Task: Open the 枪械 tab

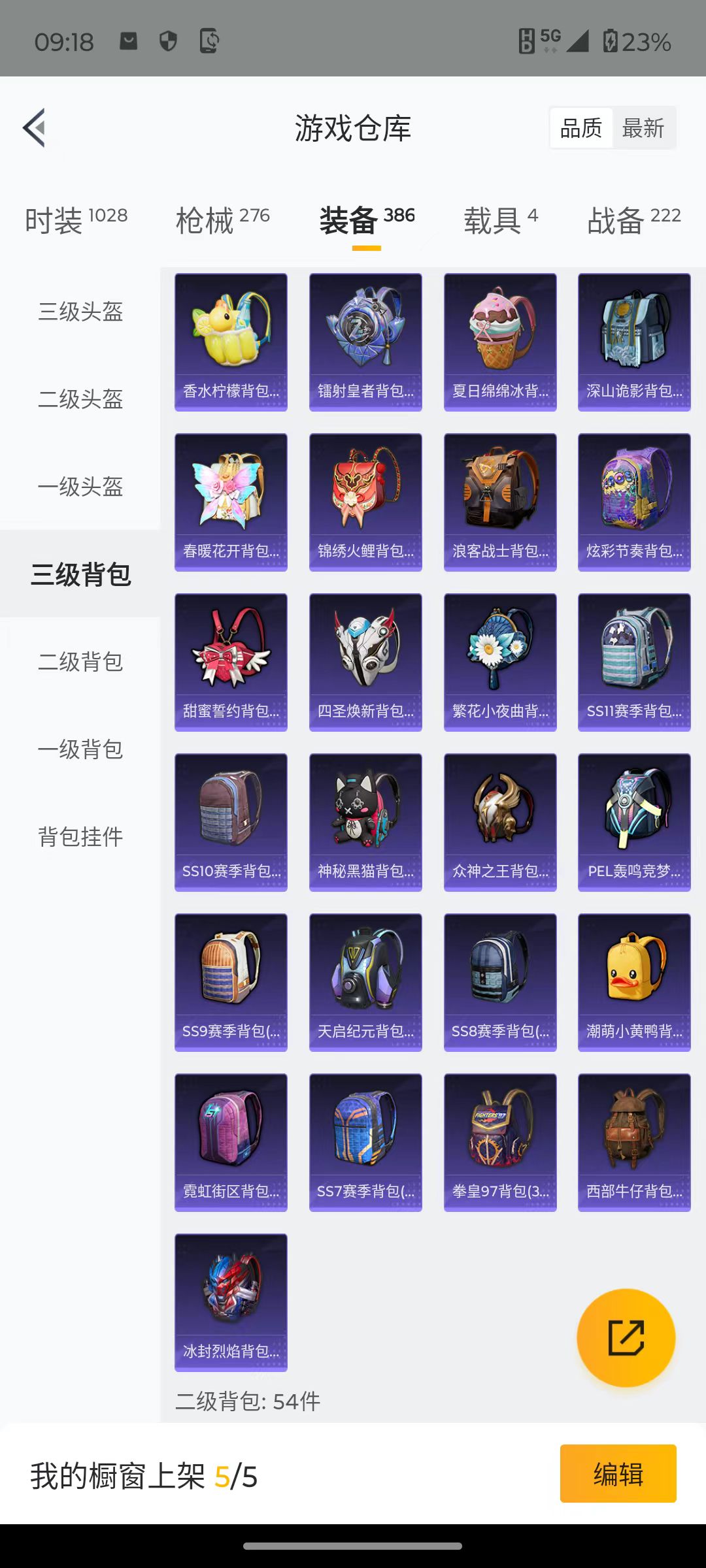Action: 222,220
